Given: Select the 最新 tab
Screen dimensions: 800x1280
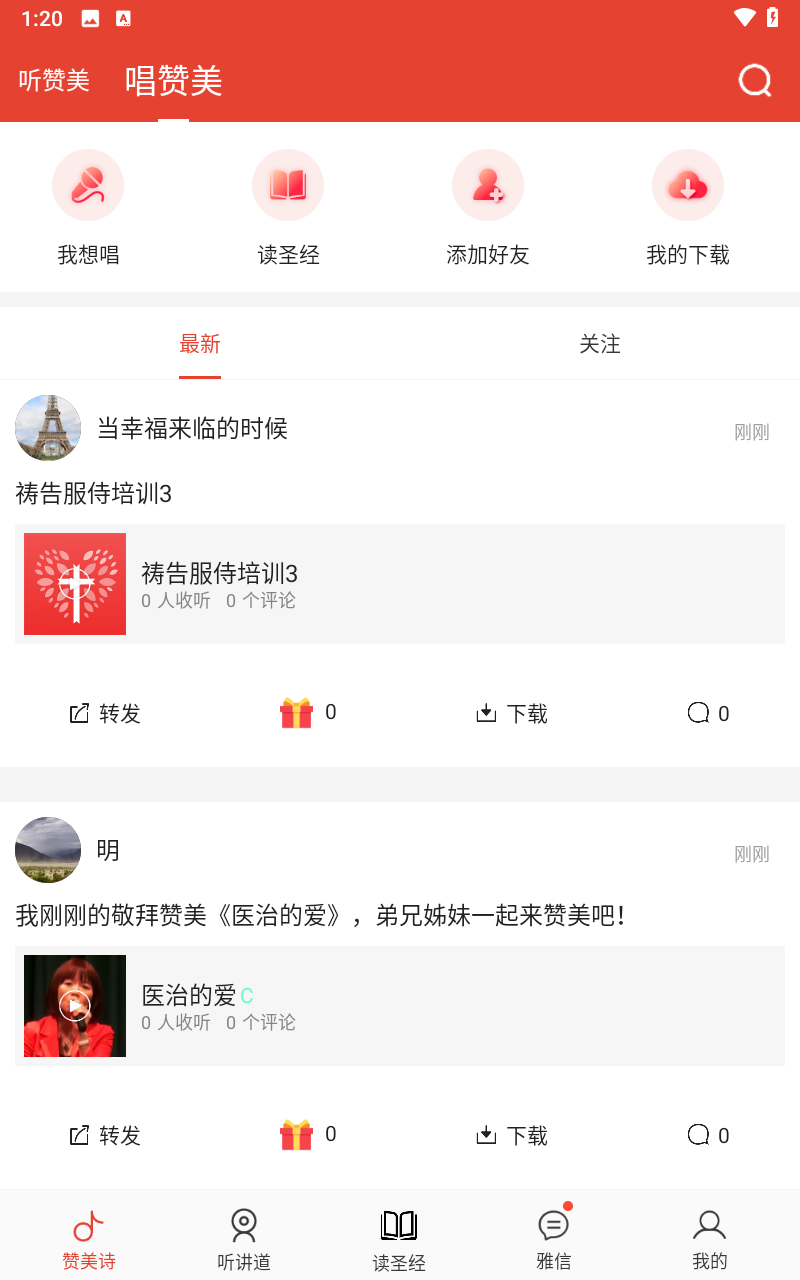Looking at the screenshot, I should pos(200,344).
